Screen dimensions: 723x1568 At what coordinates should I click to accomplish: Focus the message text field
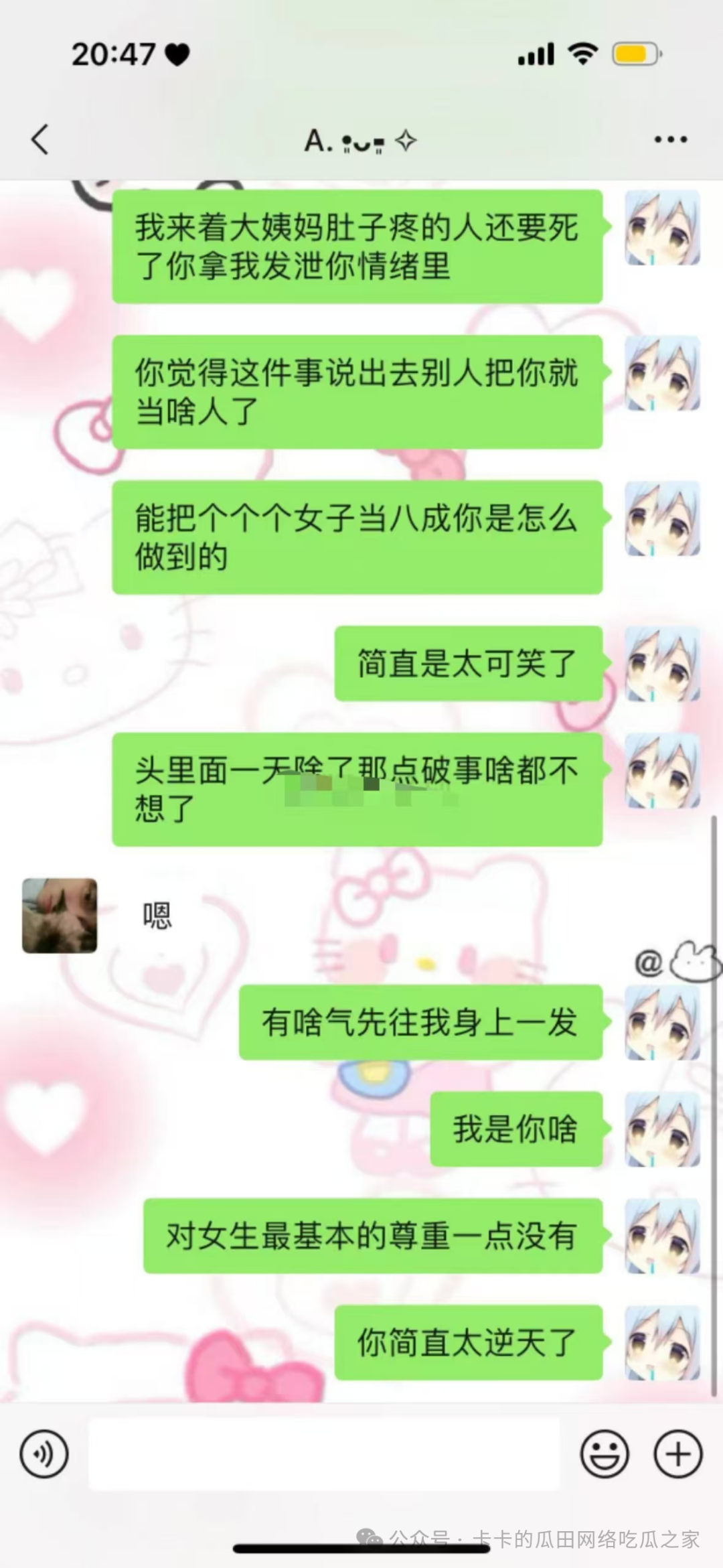(324, 1454)
